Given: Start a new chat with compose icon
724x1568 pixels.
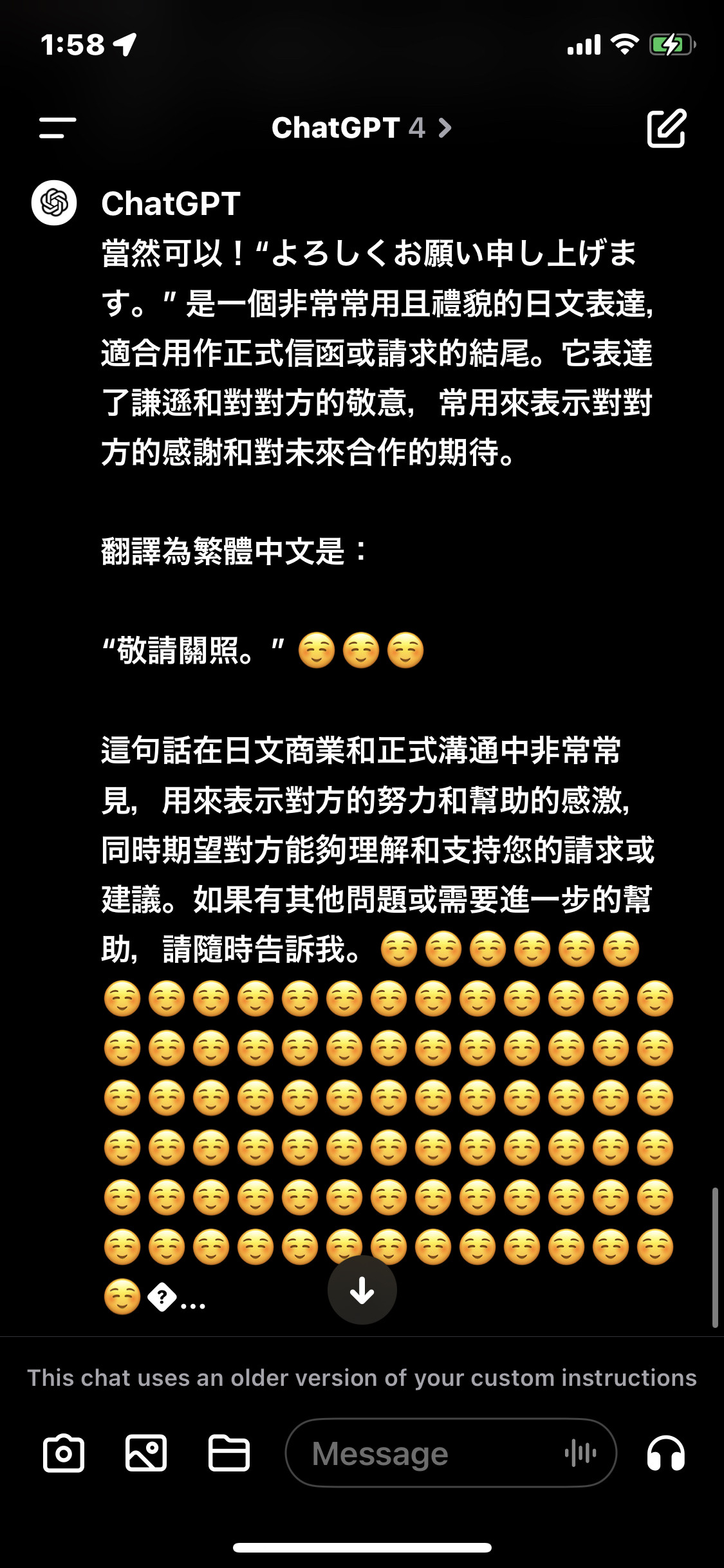Looking at the screenshot, I should (x=666, y=128).
